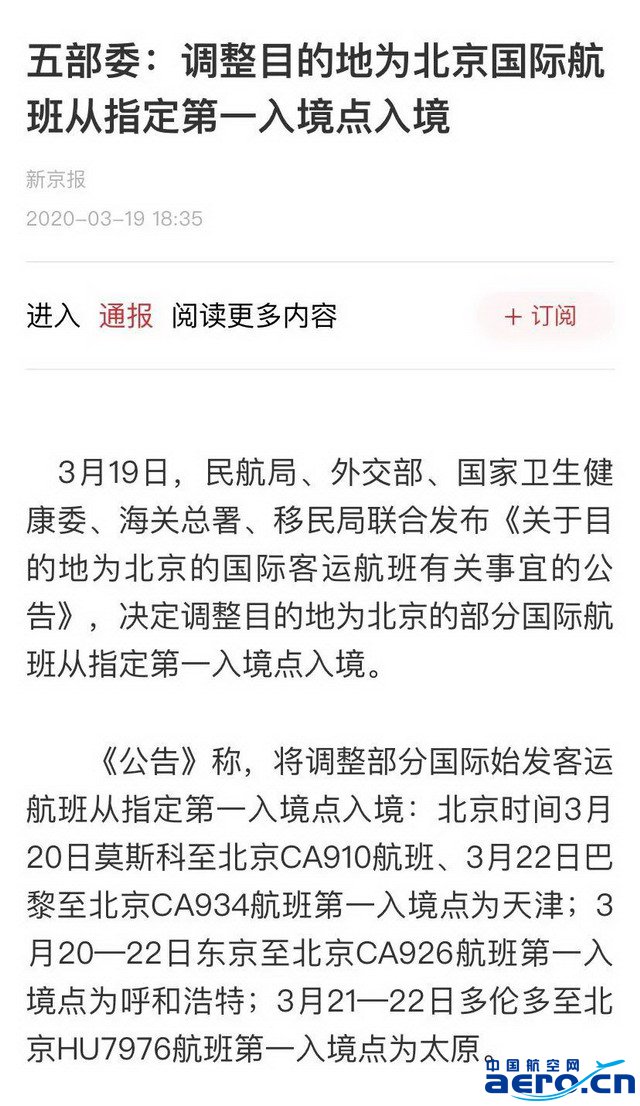Tap the 订阅 subscribe button

[541, 317]
